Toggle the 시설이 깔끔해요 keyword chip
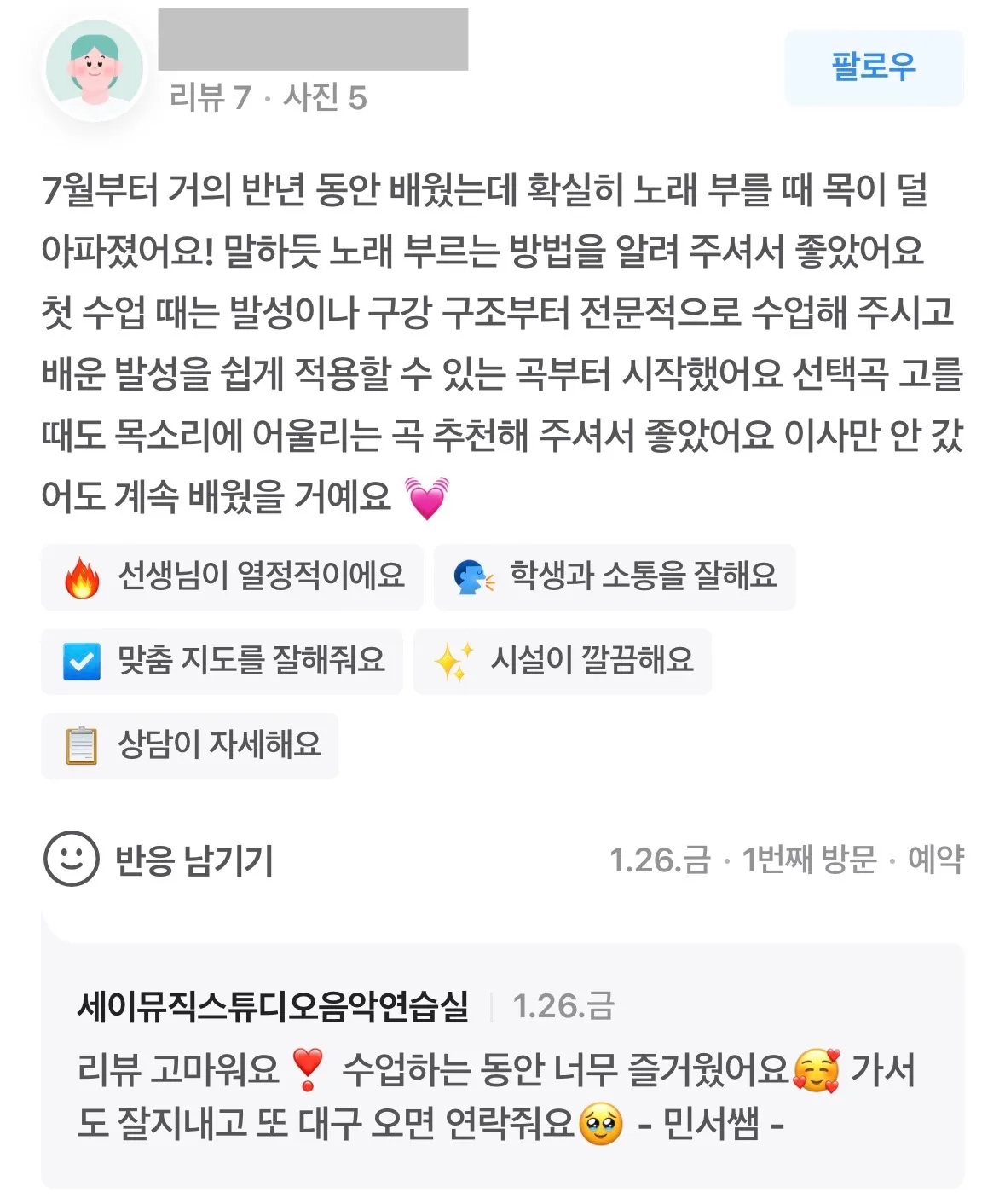Viewport: 1005px width, 1204px height. pos(563,662)
